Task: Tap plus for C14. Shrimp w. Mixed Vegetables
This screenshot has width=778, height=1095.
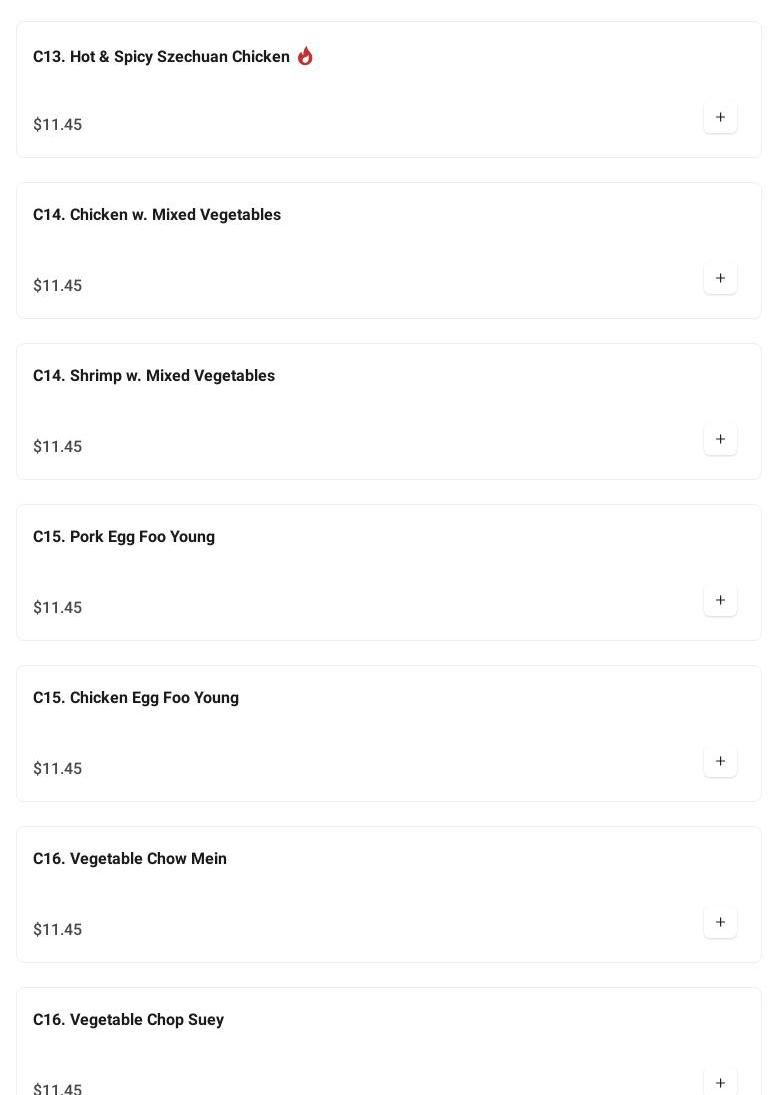Action: (x=720, y=440)
